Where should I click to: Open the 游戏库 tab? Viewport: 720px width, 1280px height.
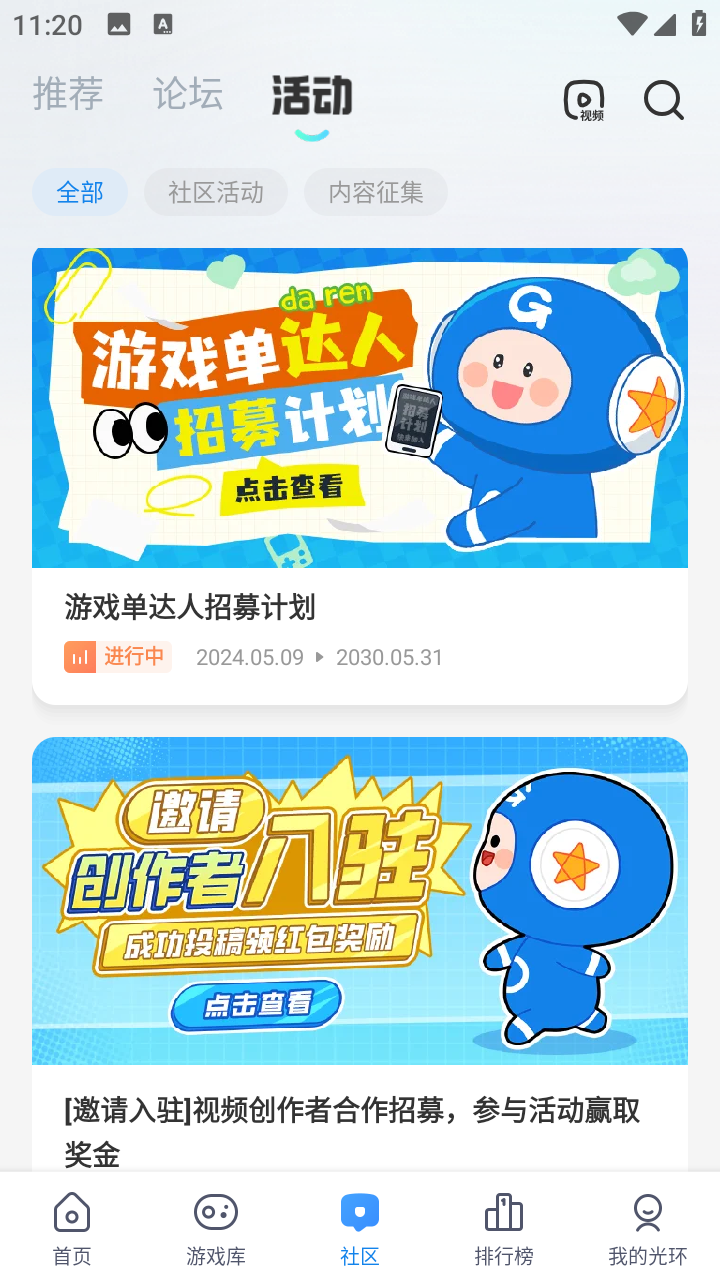(216, 1229)
